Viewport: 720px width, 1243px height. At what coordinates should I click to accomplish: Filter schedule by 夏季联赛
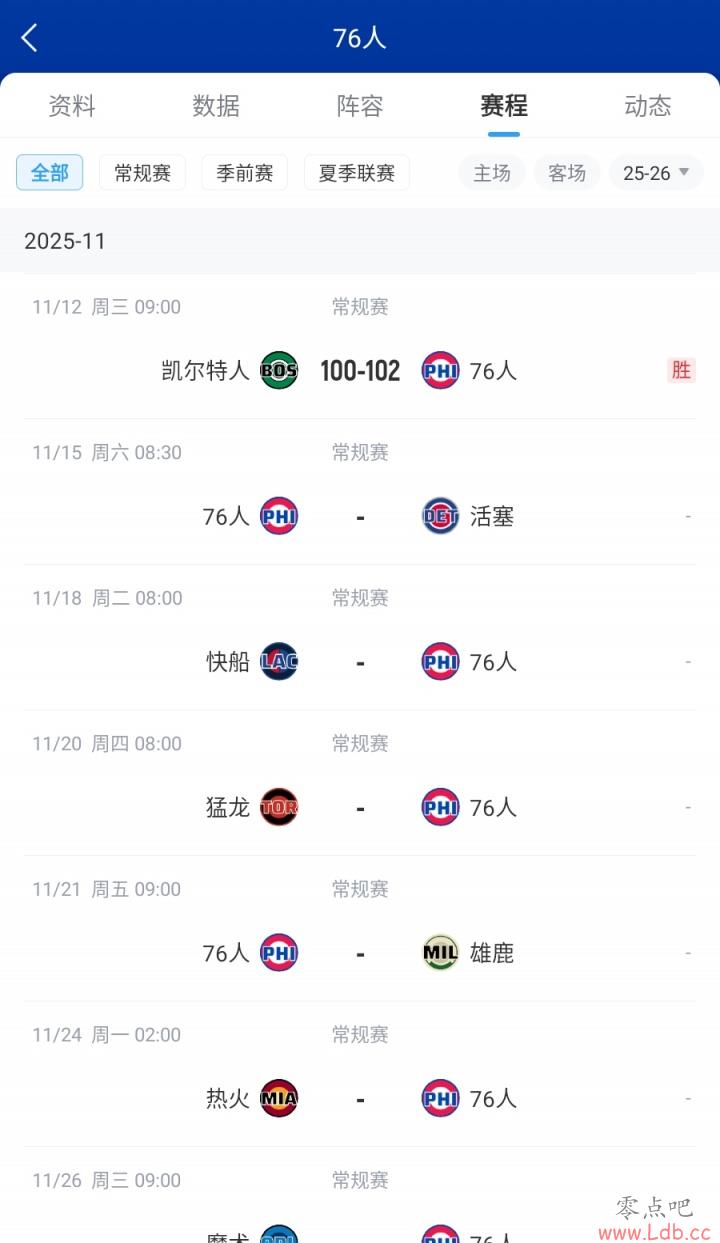click(x=357, y=173)
